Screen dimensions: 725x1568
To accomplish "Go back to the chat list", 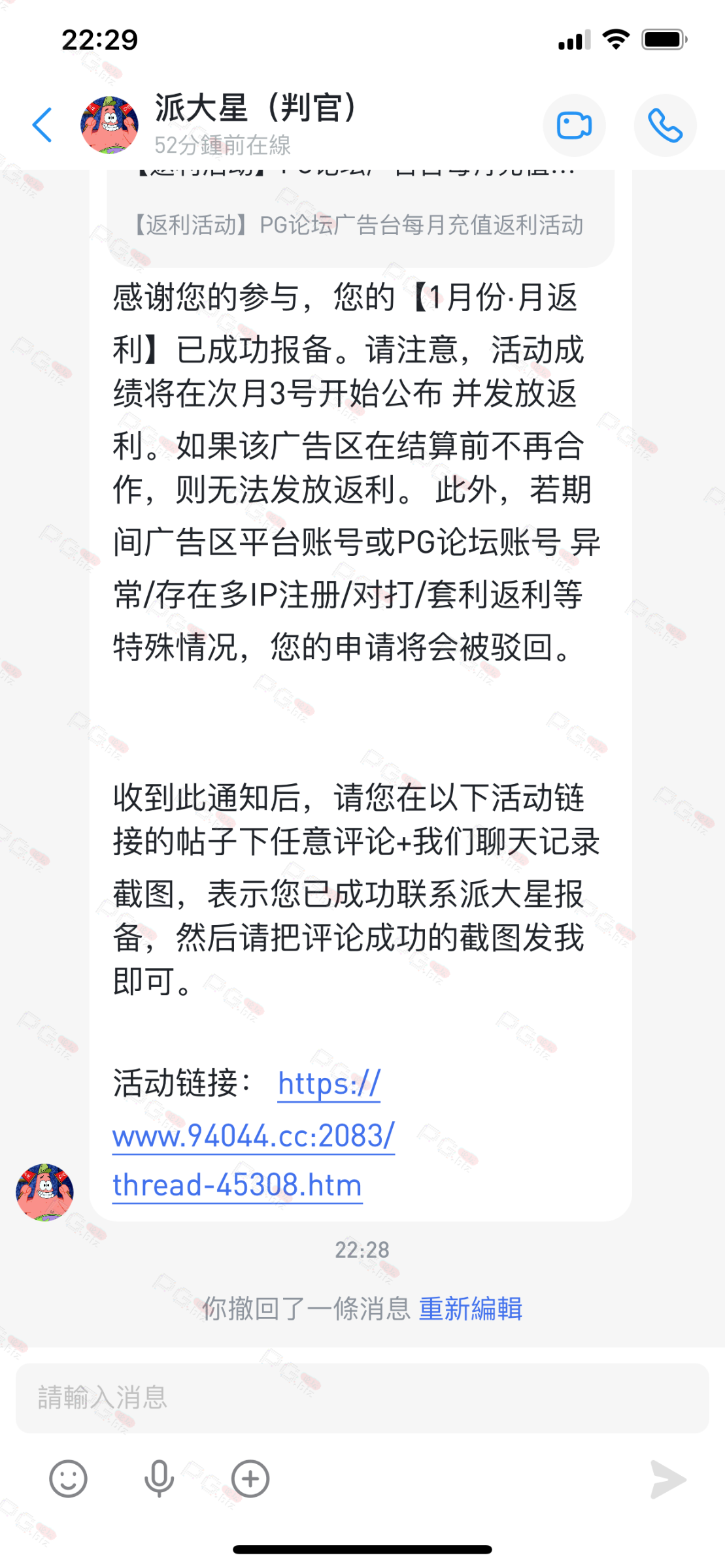I will 42,125.
